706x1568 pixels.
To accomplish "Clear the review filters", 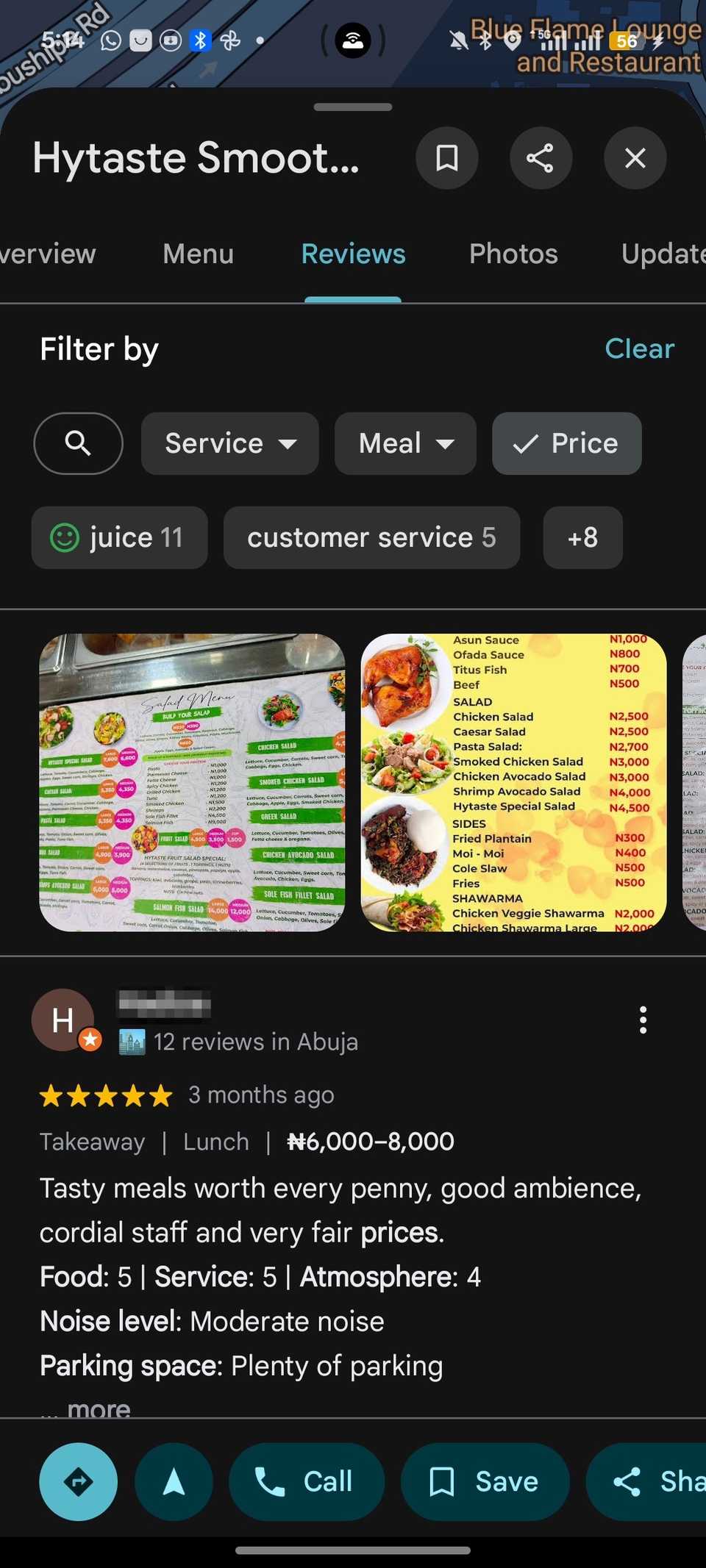I will point(639,349).
